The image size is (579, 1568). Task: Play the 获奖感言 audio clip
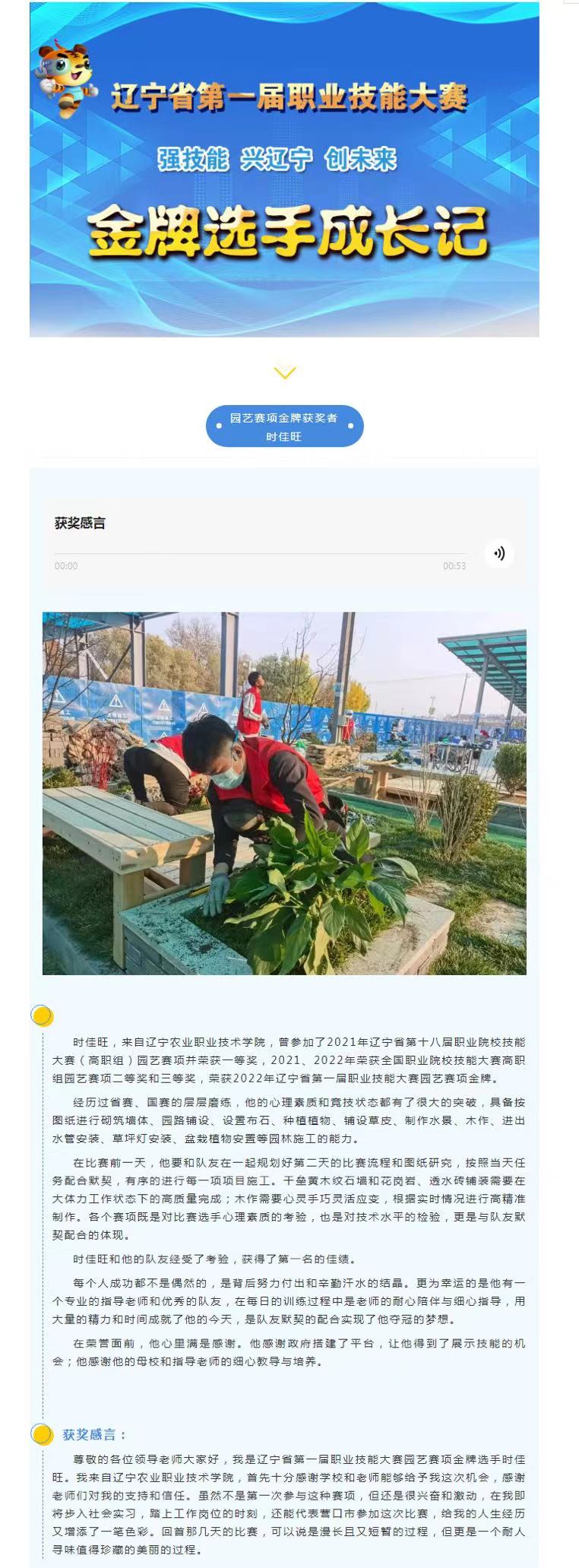499,553
